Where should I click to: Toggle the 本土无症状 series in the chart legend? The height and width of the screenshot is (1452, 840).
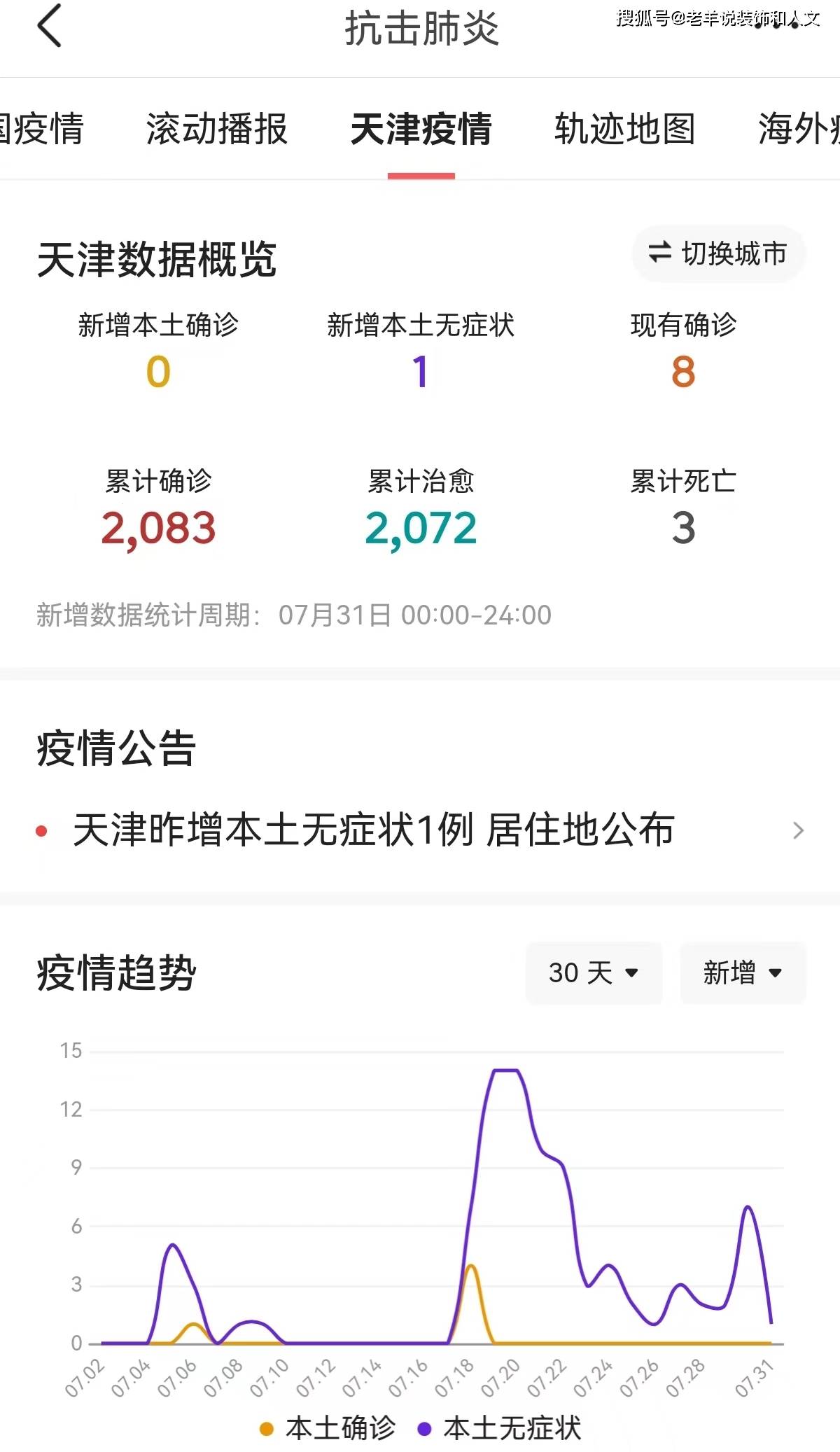point(499,1428)
